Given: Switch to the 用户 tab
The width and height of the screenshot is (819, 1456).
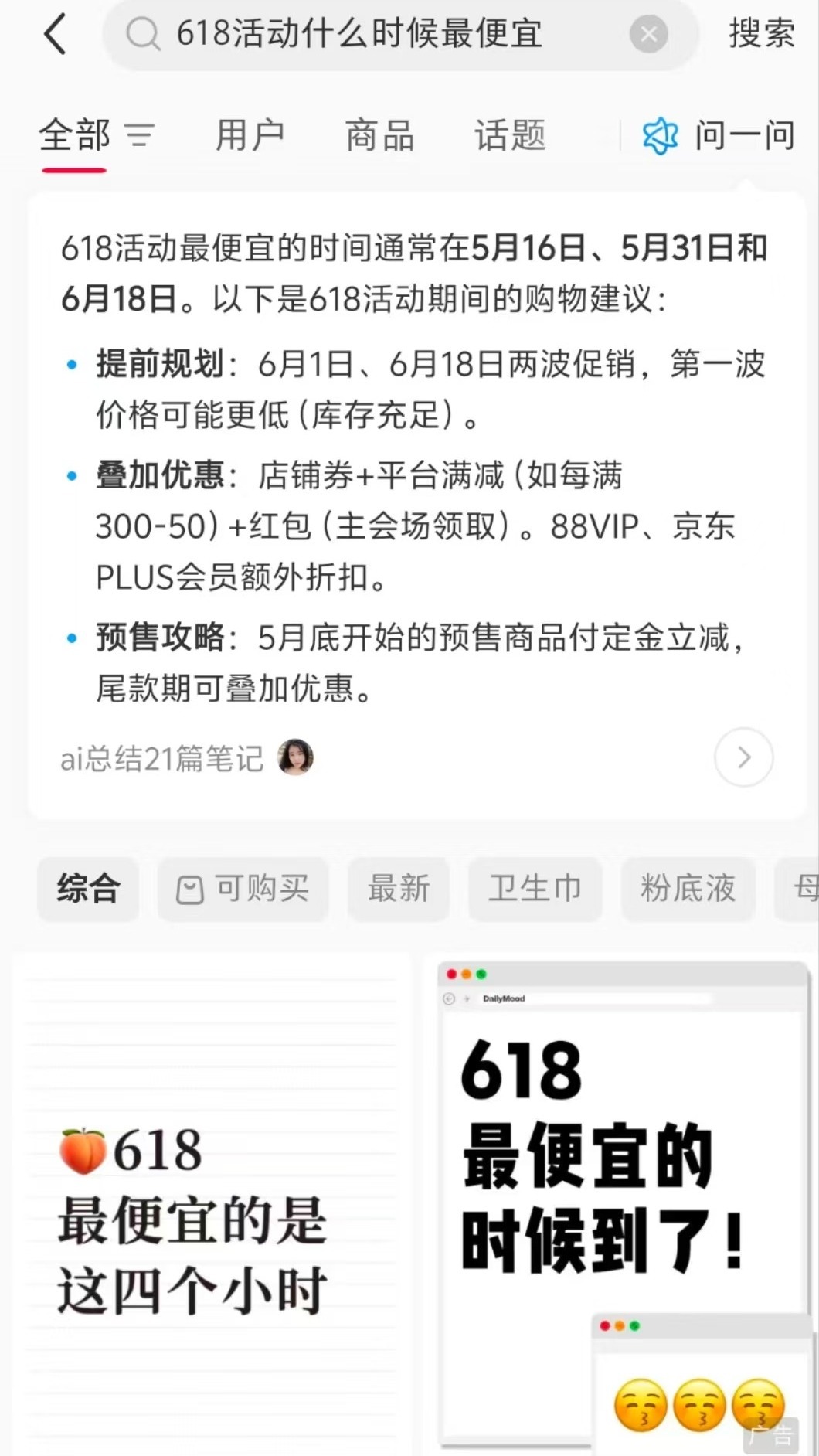Looking at the screenshot, I should (x=250, y=136).
